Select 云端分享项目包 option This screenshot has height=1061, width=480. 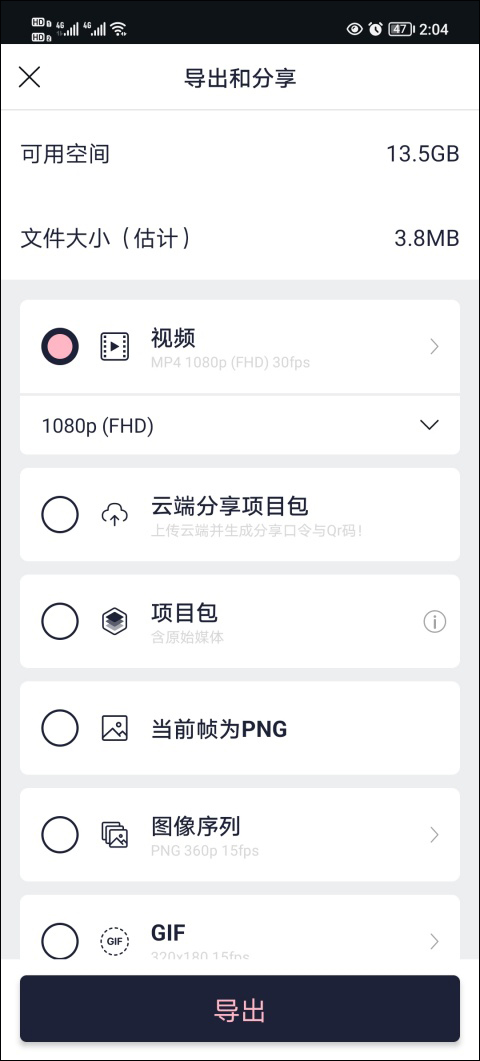coord(240,514)
